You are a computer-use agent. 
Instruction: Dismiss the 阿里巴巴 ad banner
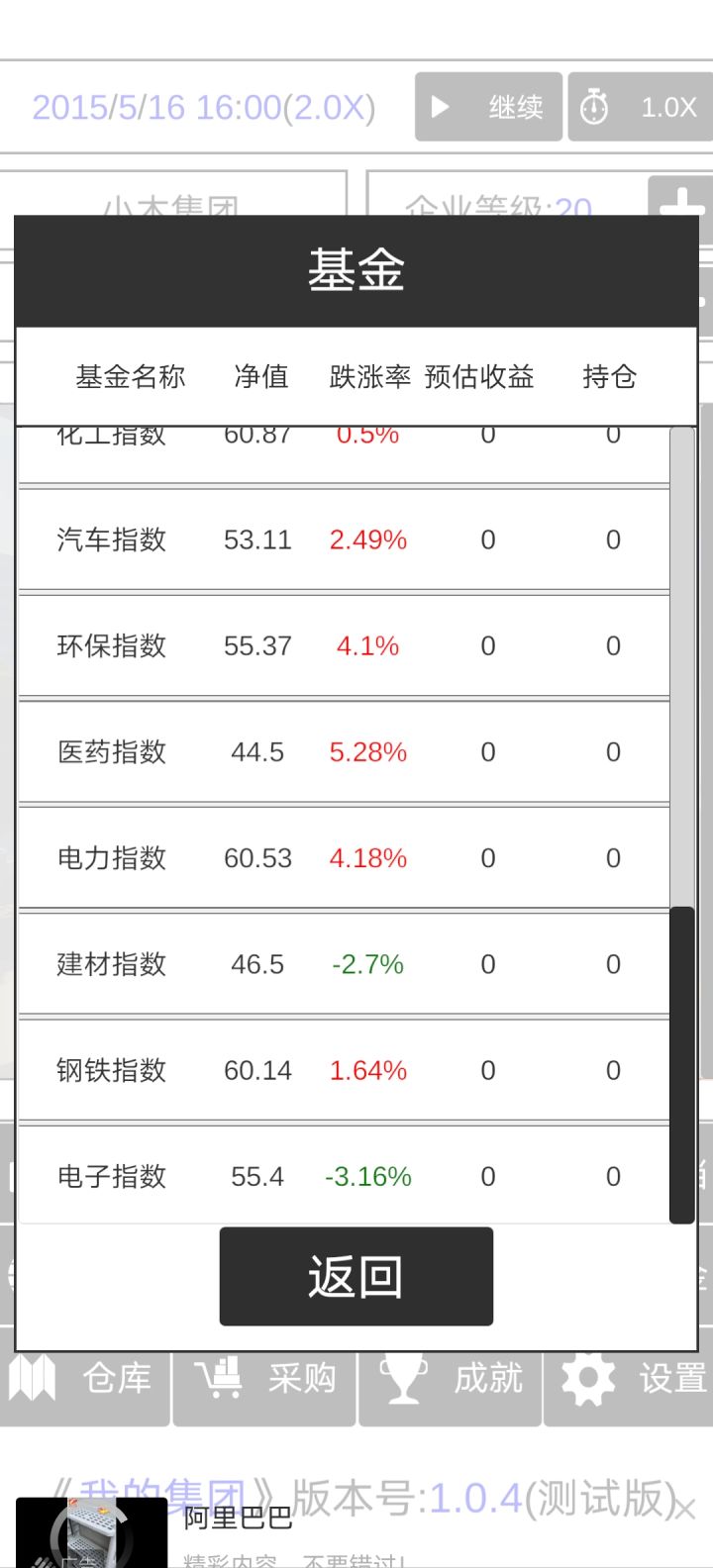pos(685,1510)
